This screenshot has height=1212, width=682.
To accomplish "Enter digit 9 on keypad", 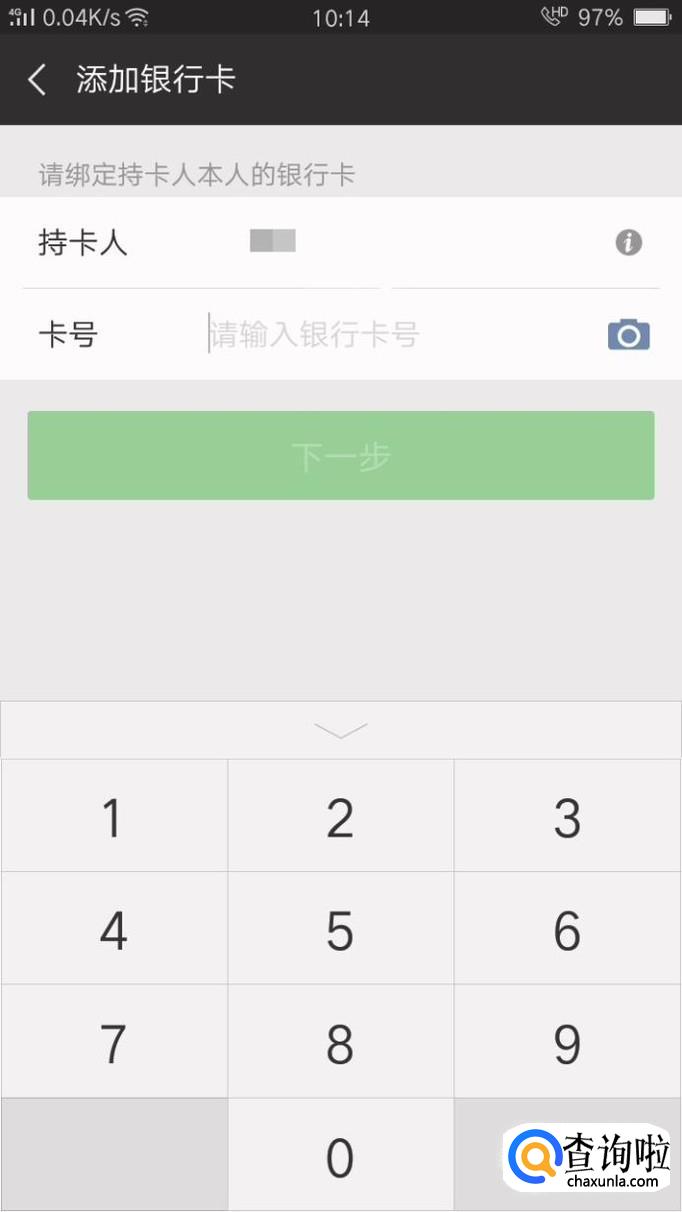I will [x=568, y=1042].
